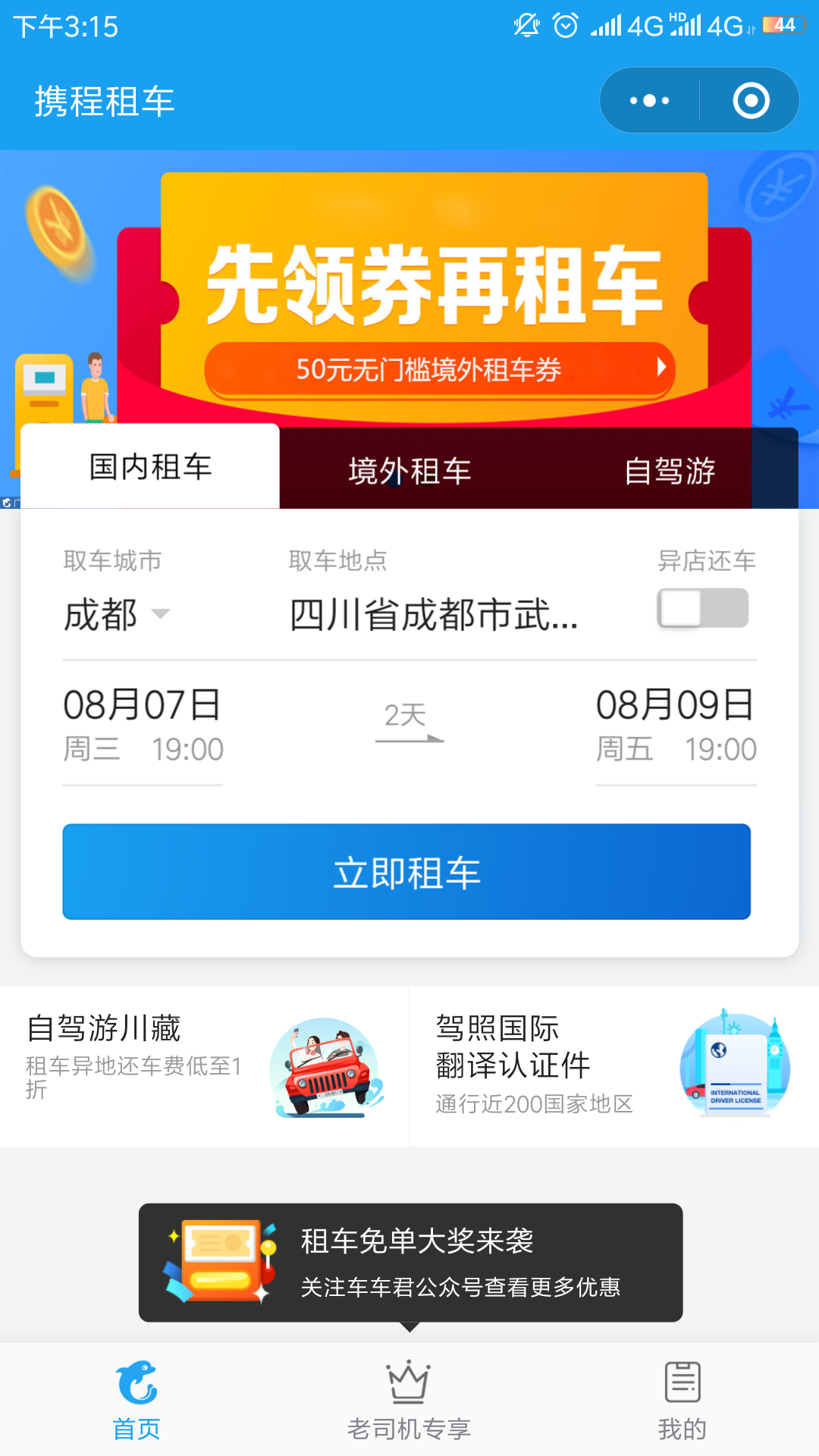Open the 我的 tab
Viewport: 819px width, 1456px height.
682,1401
